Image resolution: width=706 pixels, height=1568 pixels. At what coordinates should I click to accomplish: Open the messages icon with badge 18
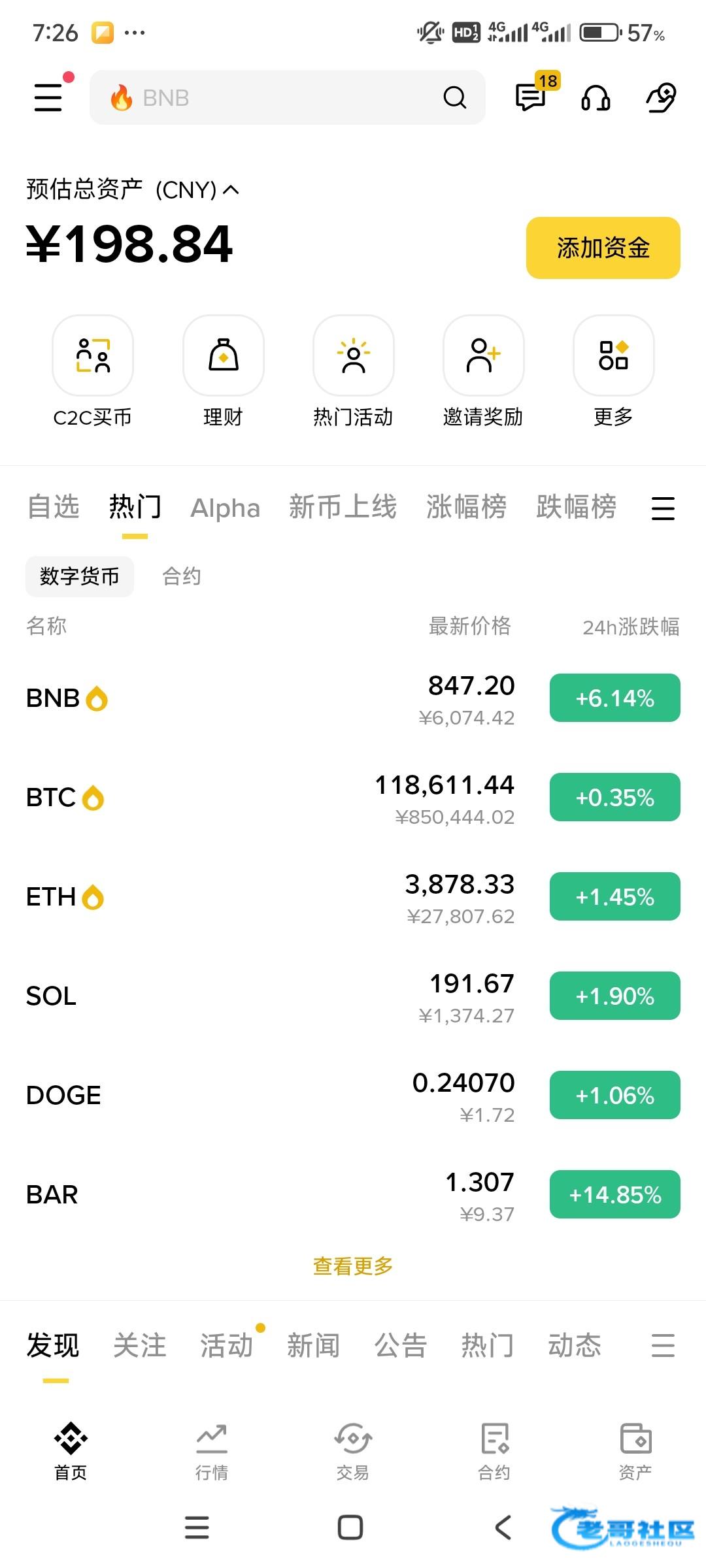[531, 97]
